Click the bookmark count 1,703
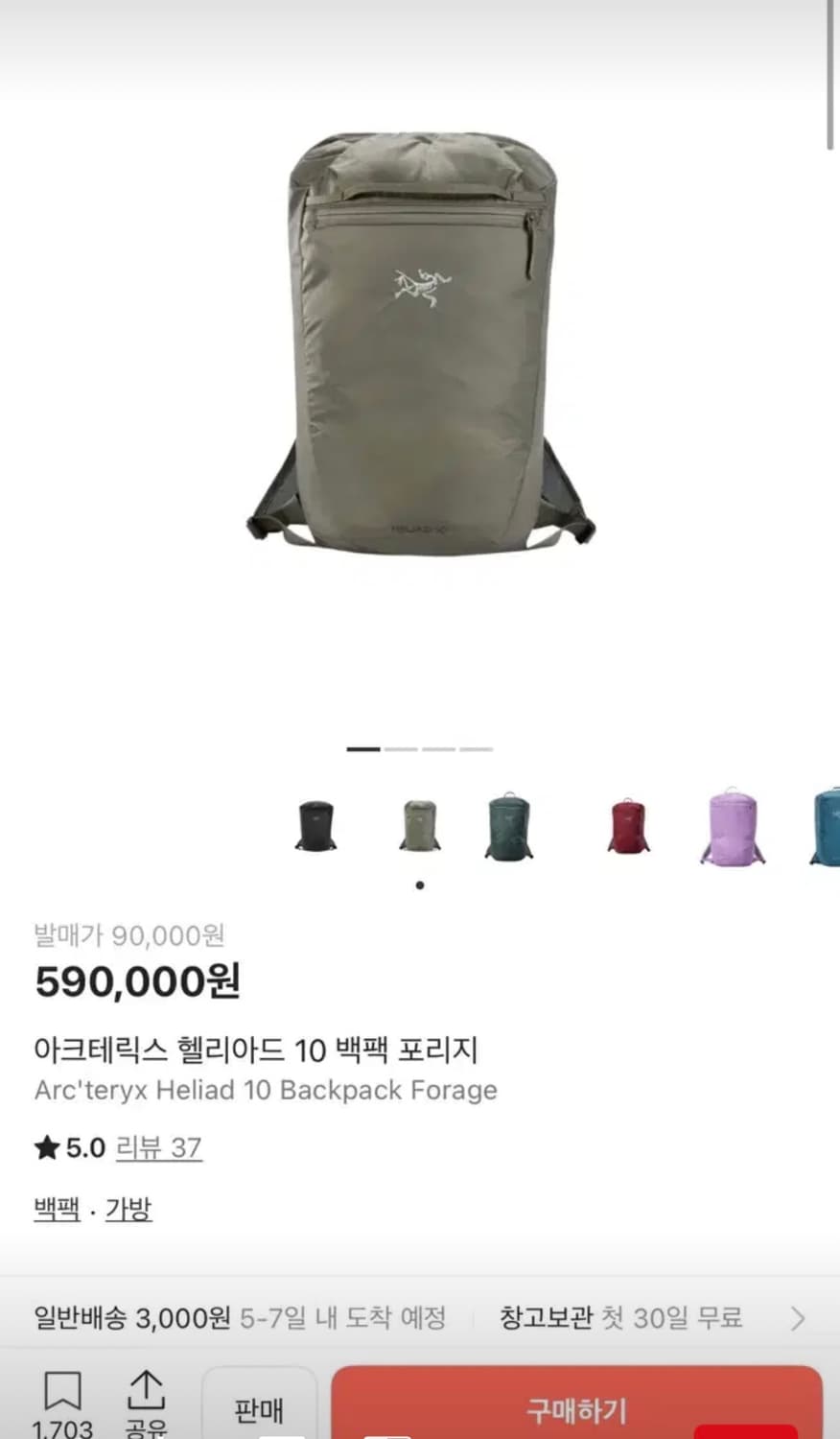 [x=60, y=1427]
